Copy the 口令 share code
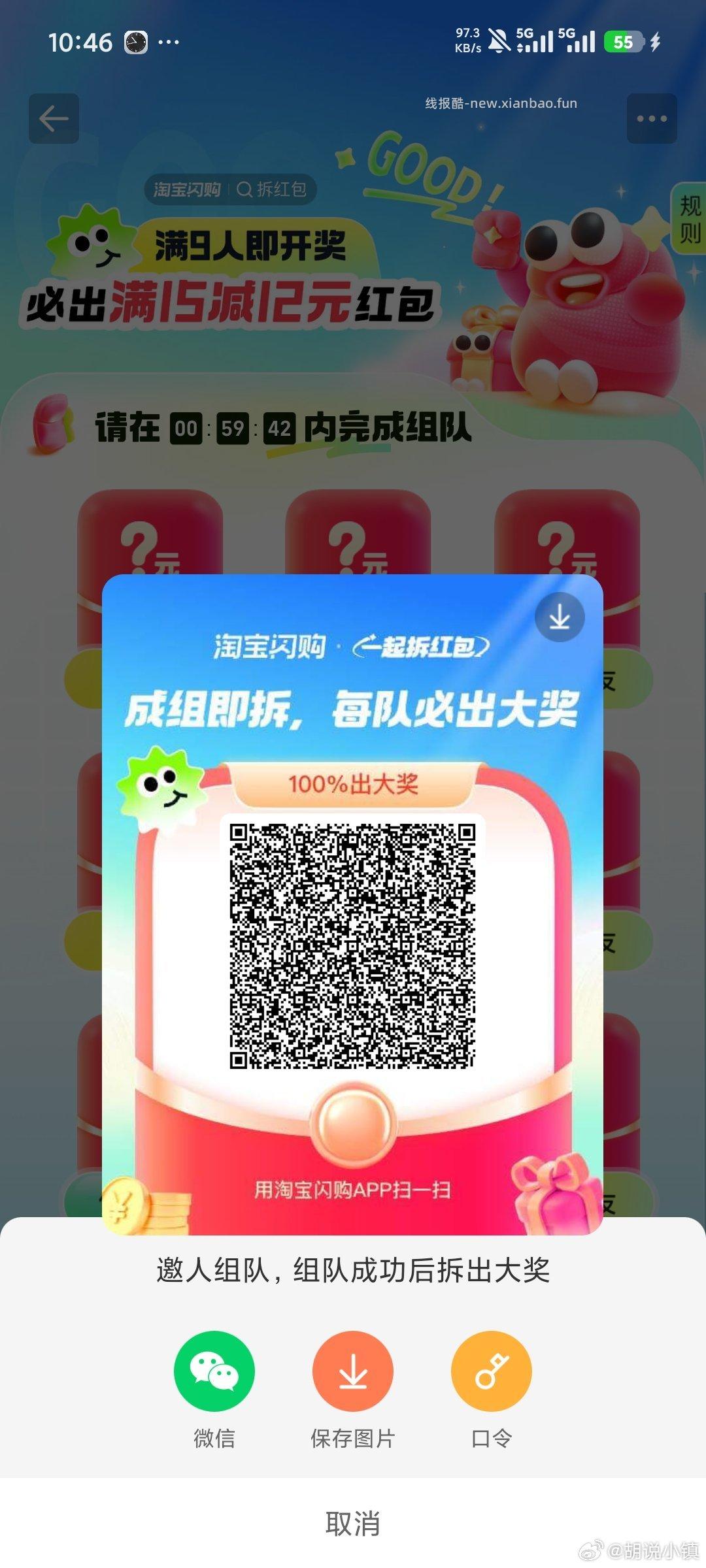Image resolution: width=706 pixels, height=1568 pixels. tap(491, 1371)
